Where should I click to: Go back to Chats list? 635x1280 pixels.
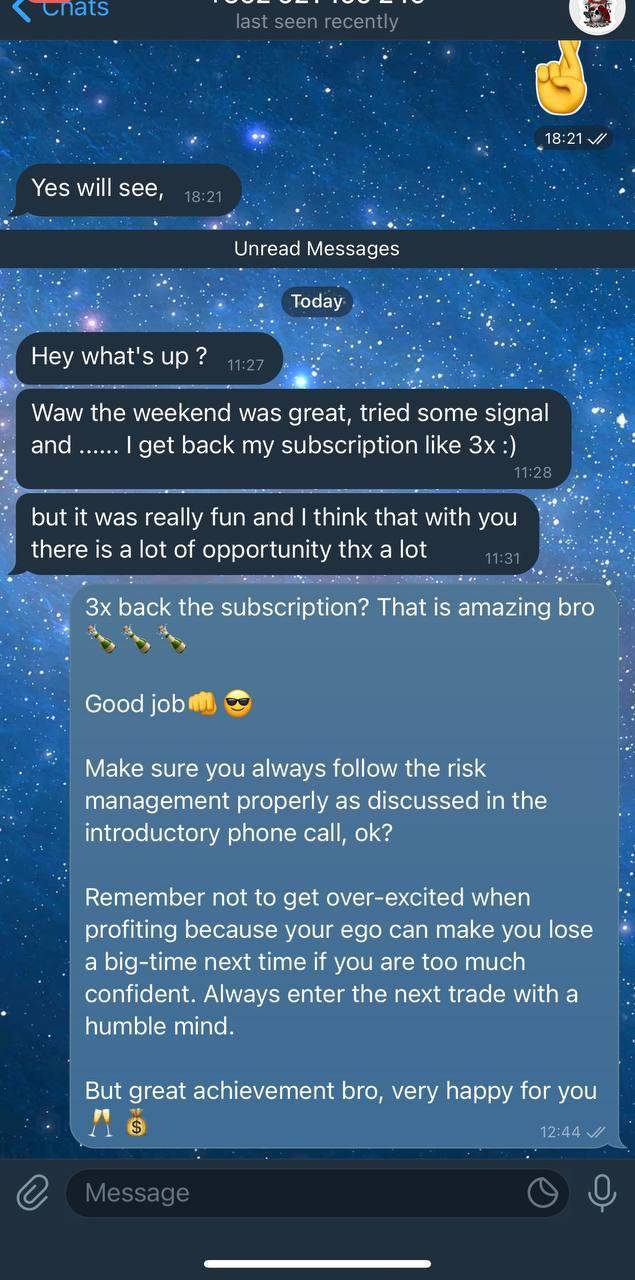[60, 10]
